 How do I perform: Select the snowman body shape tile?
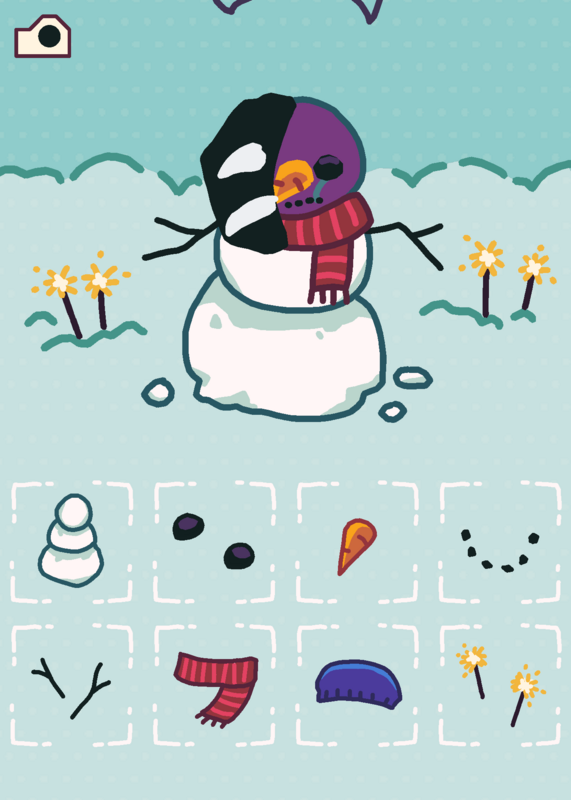coord(71,542)
